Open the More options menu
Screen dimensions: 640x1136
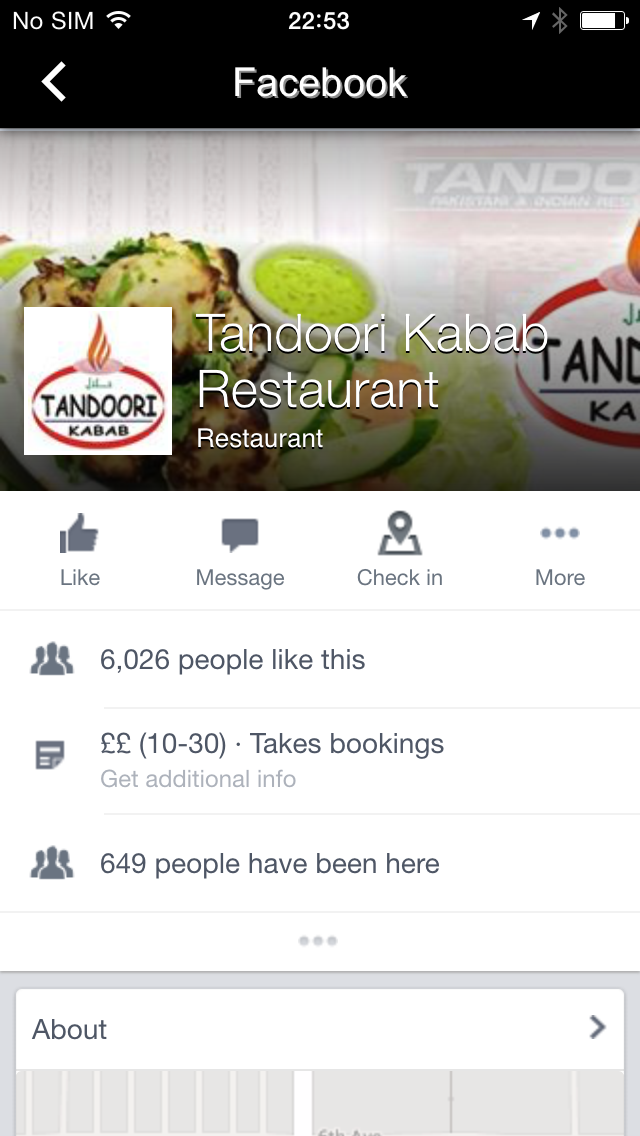point(560,549)
